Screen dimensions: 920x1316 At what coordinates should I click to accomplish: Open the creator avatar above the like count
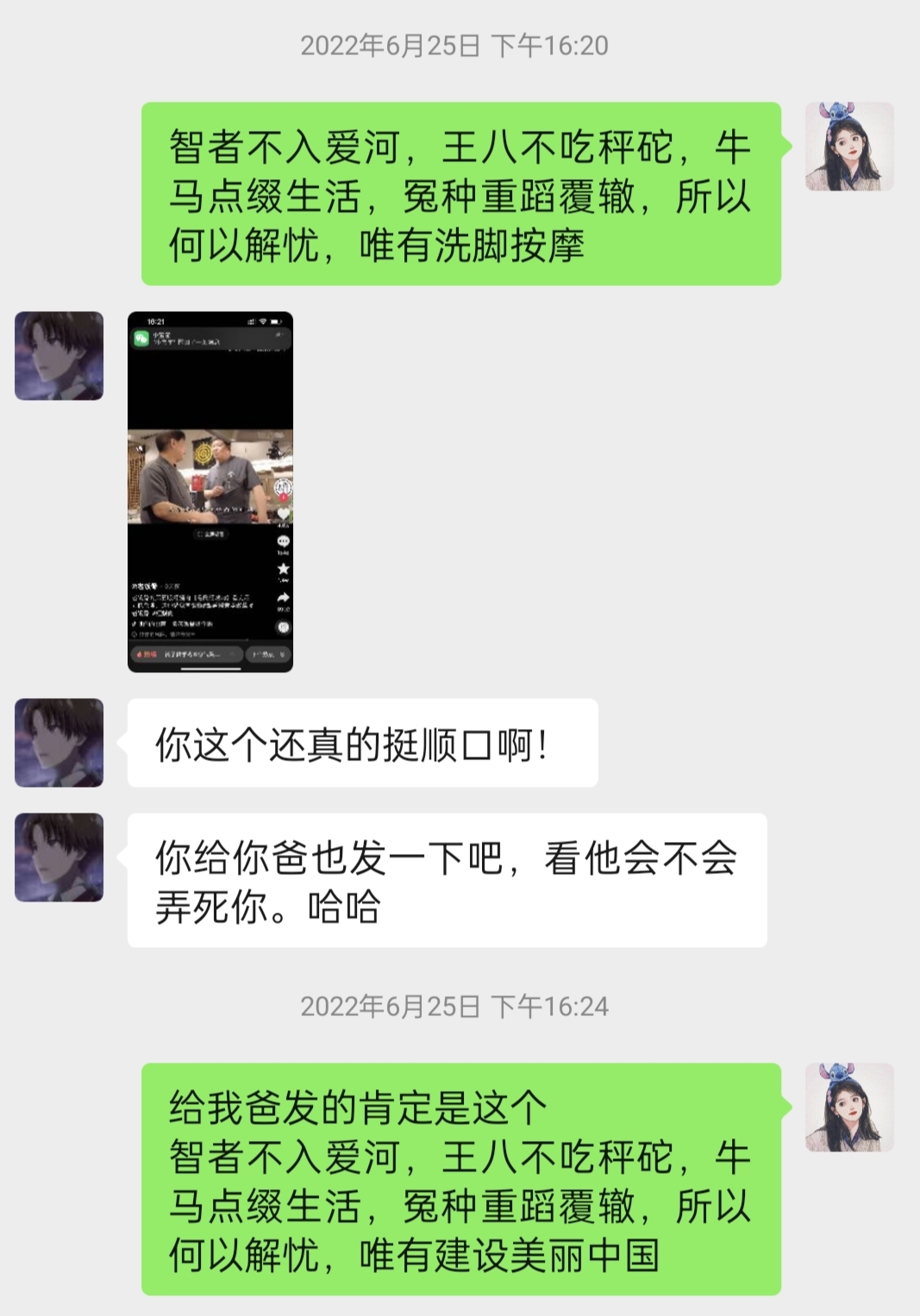[x=285, y=487]
